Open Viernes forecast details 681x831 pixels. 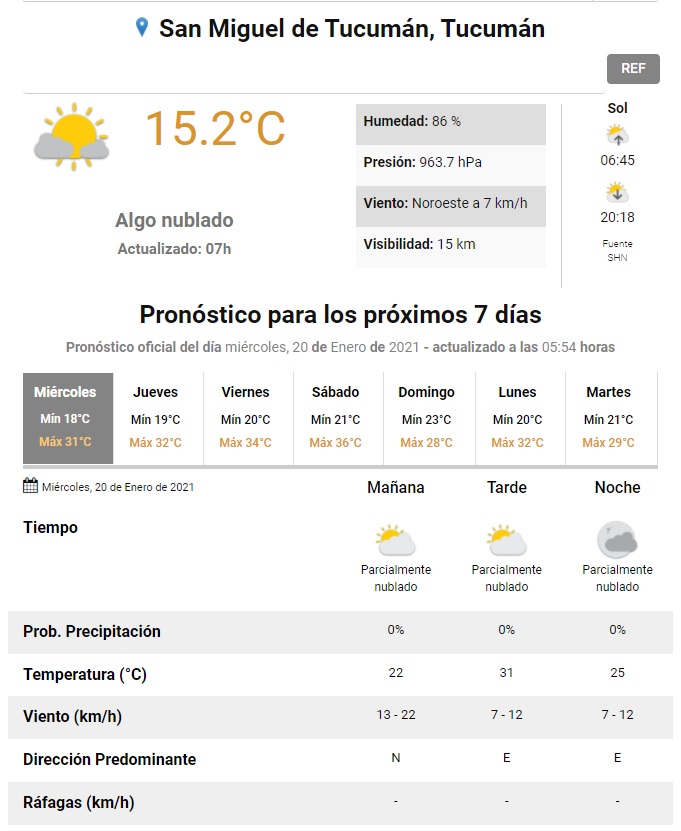click(x=246, y=418)
